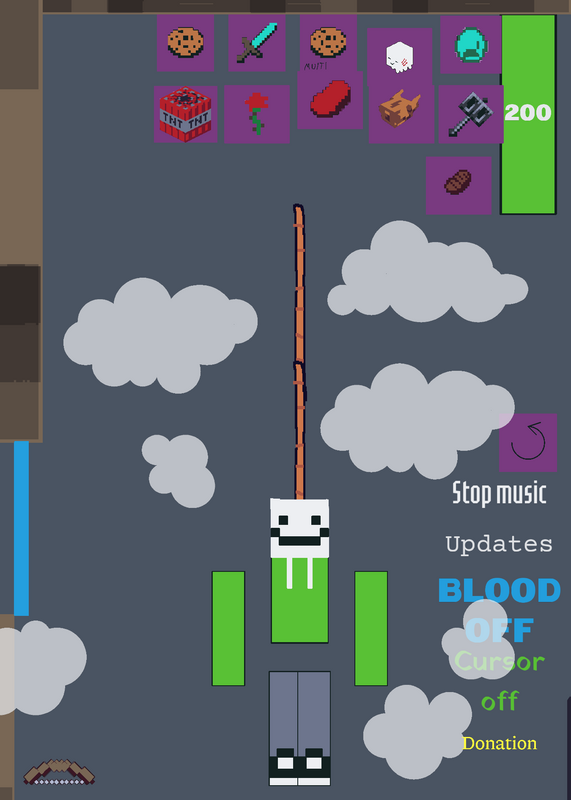Select the diamond helmet tile
571x800 pixels.
click(x=470, y=44)
